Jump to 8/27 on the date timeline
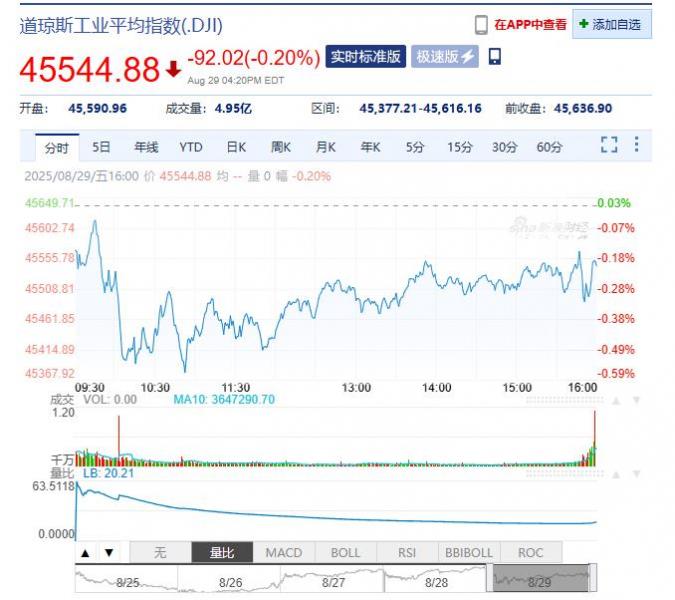This screenshot has height=600, width=675. (x=334, y=581)
